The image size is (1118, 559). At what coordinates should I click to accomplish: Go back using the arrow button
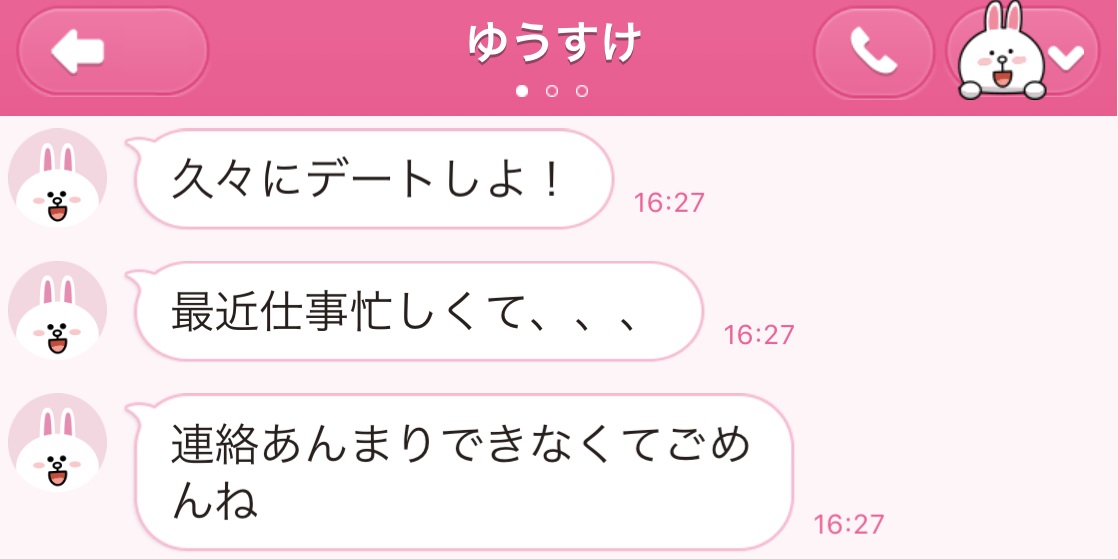(x=111, y=52)
